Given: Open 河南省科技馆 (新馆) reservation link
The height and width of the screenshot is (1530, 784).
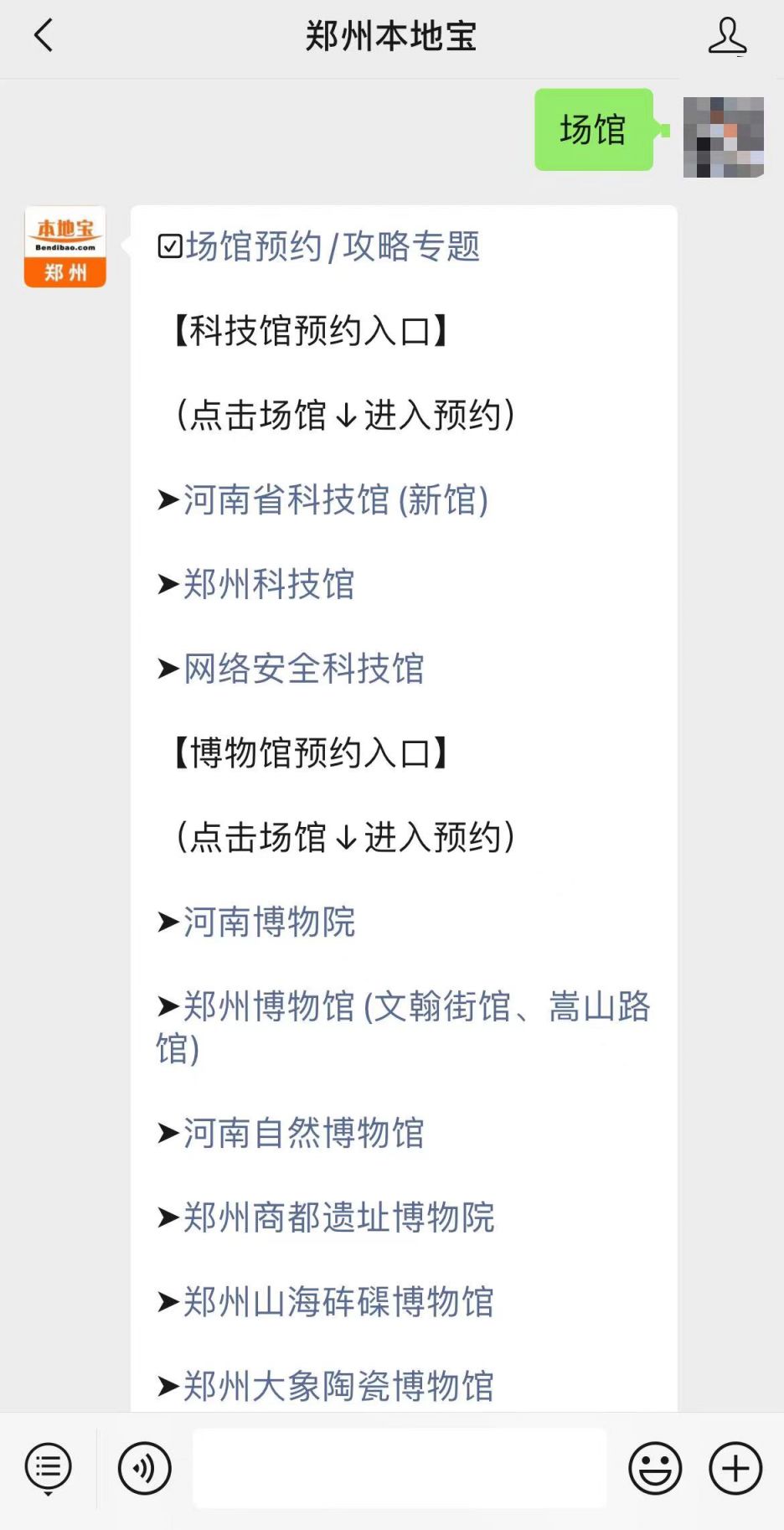Looking at the screenshot, I should 335,500.
